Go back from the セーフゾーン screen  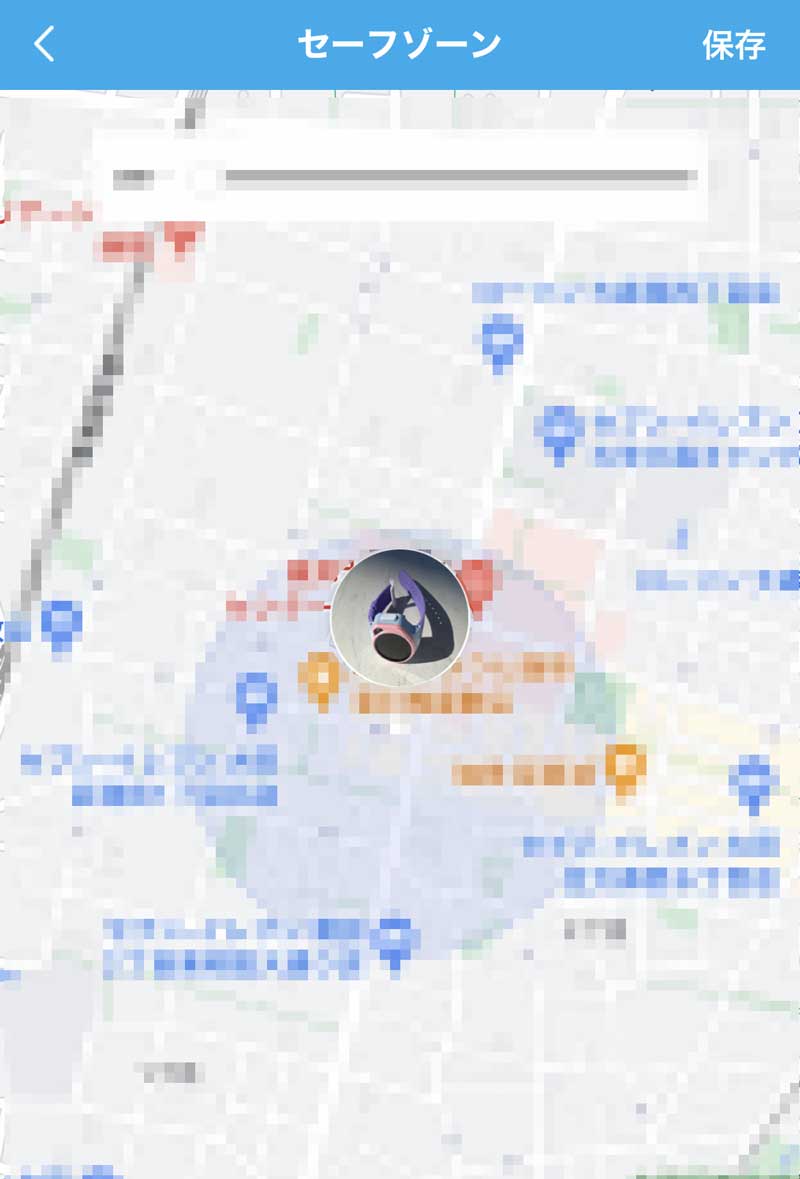[44, 45]
